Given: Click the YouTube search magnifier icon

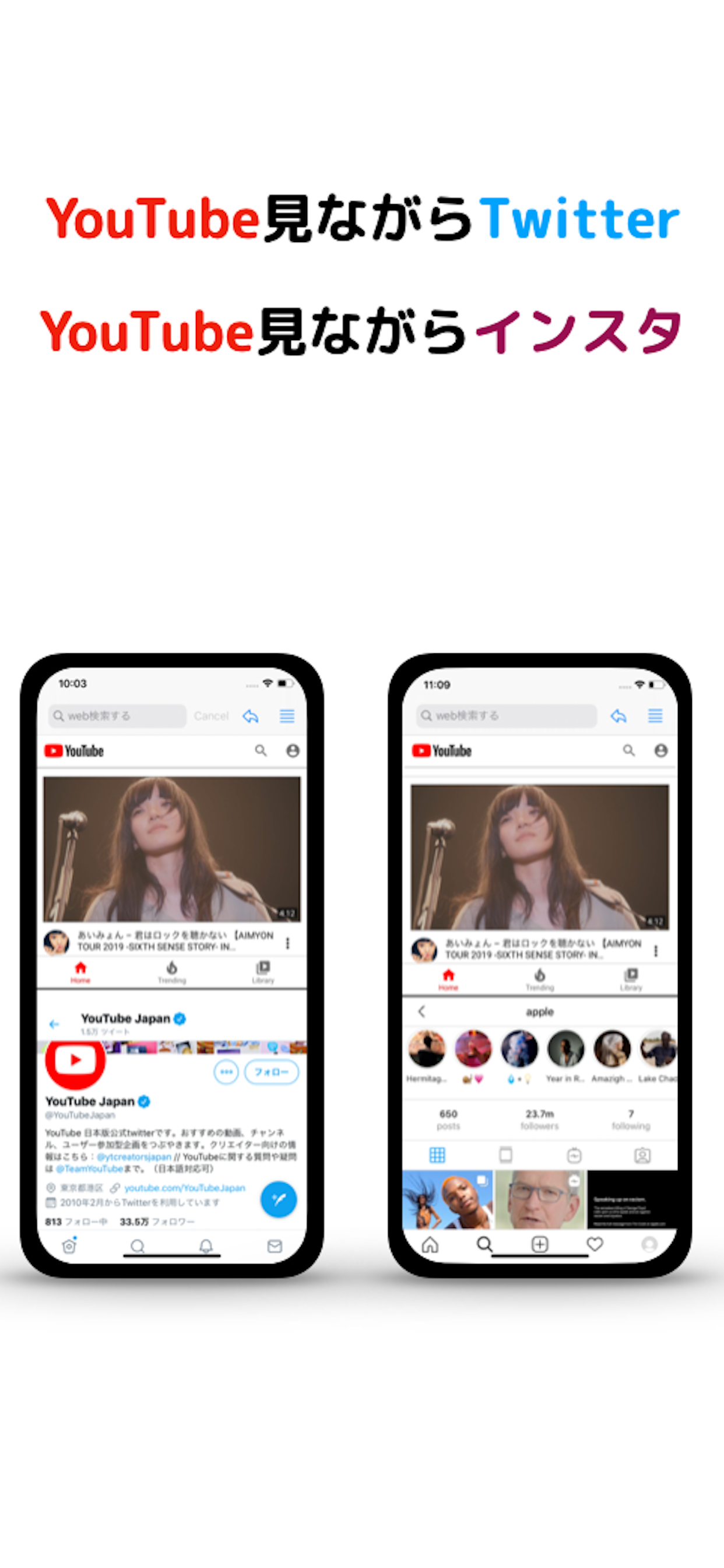Looking at the screenshot, I should 261,751.
